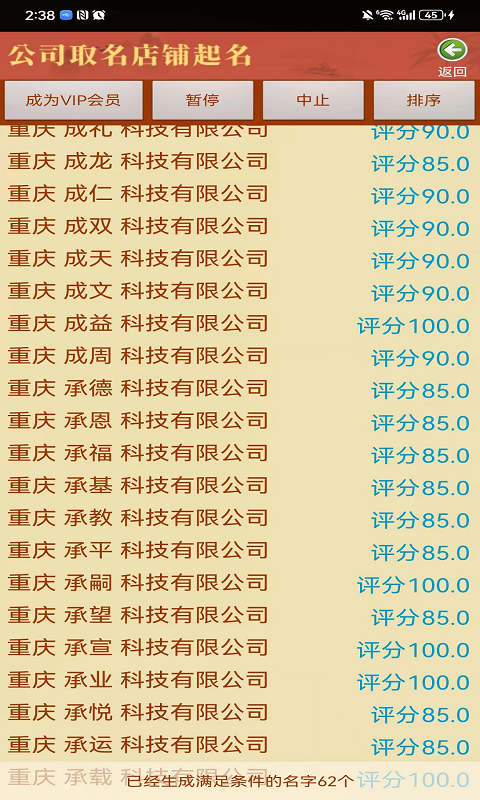View 重庆 成文 科技有限公司 details
This screenshot has height=800, width=480.
(240, 292)
